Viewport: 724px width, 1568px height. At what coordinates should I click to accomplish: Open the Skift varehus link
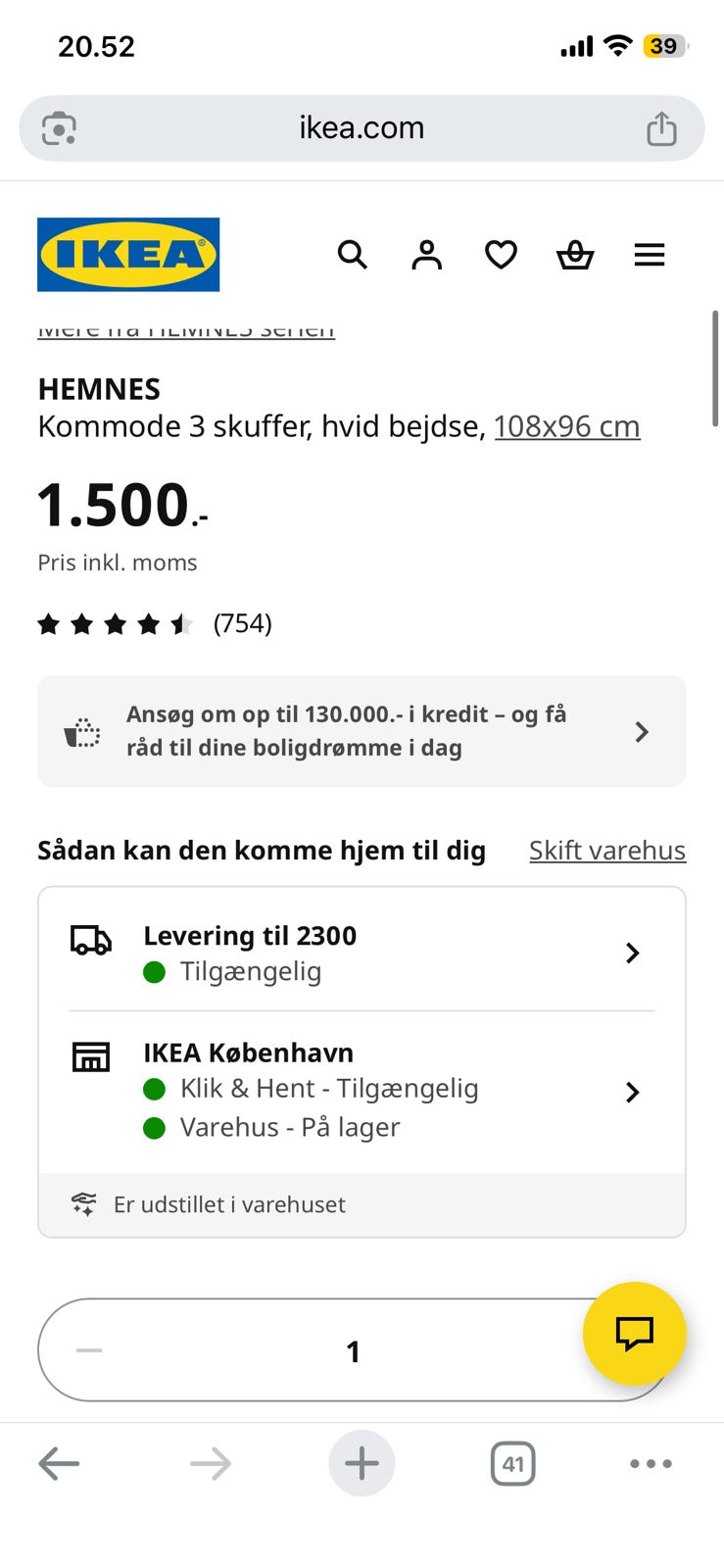coord(606,850)
